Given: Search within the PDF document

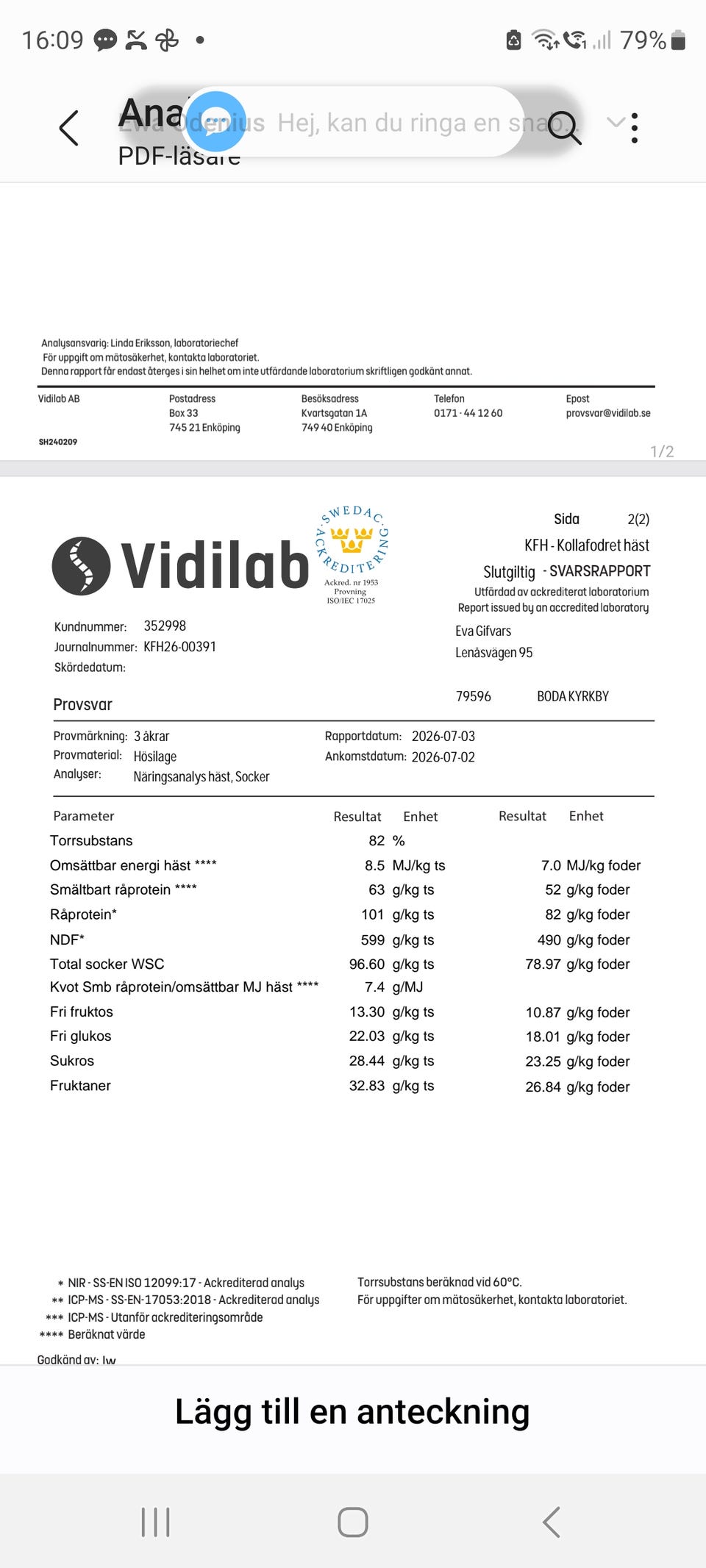Looking at the screenshot, I should (565, 128).
